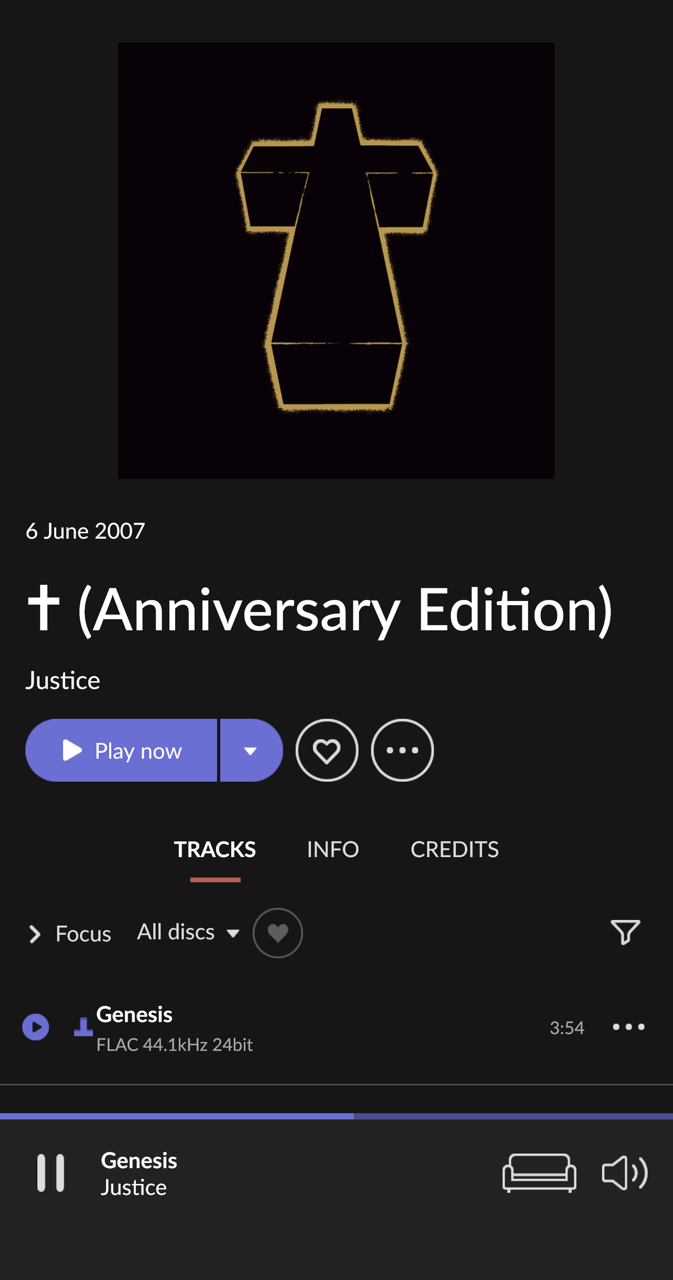
Task: Open the All discs dropdown
Action: point(188,932)
